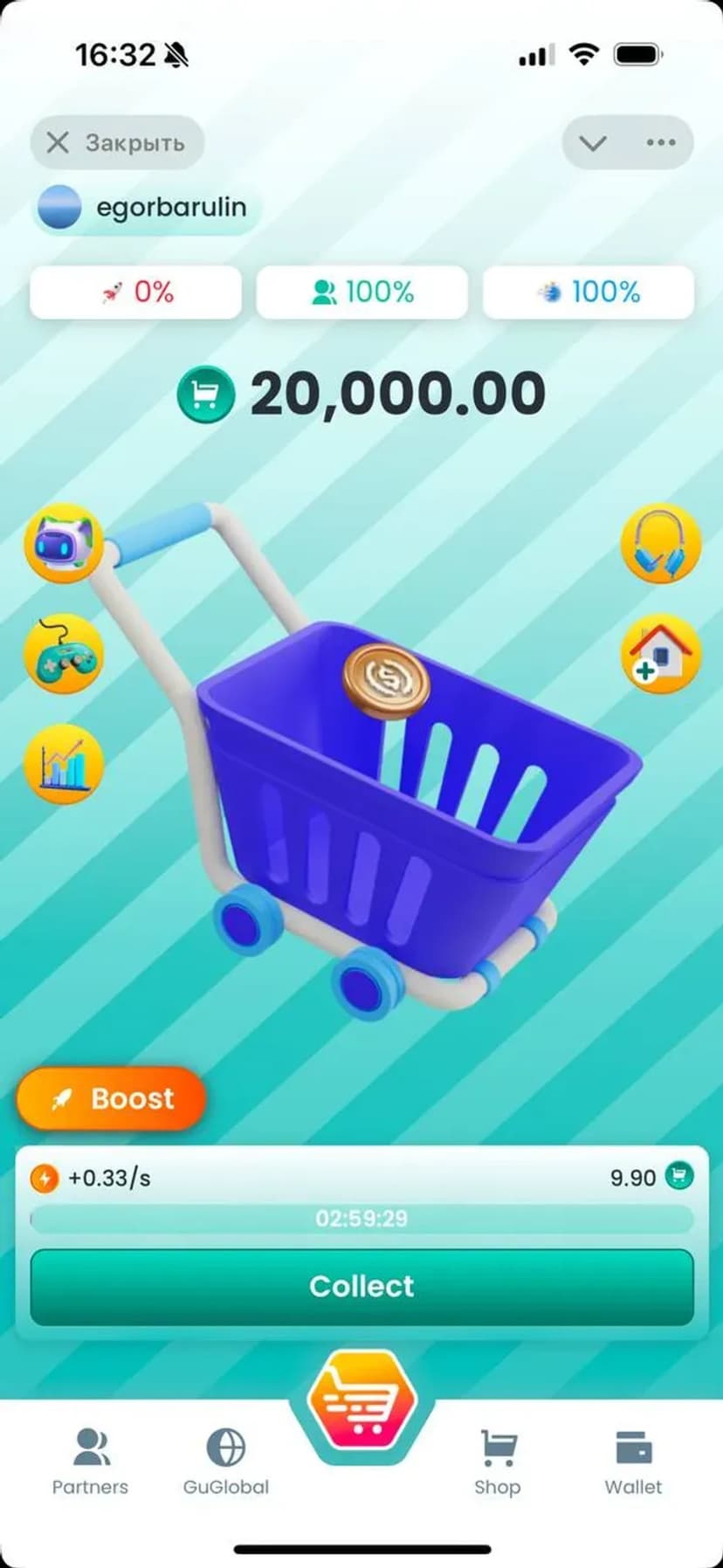Open the statistics chart icon

63,764
